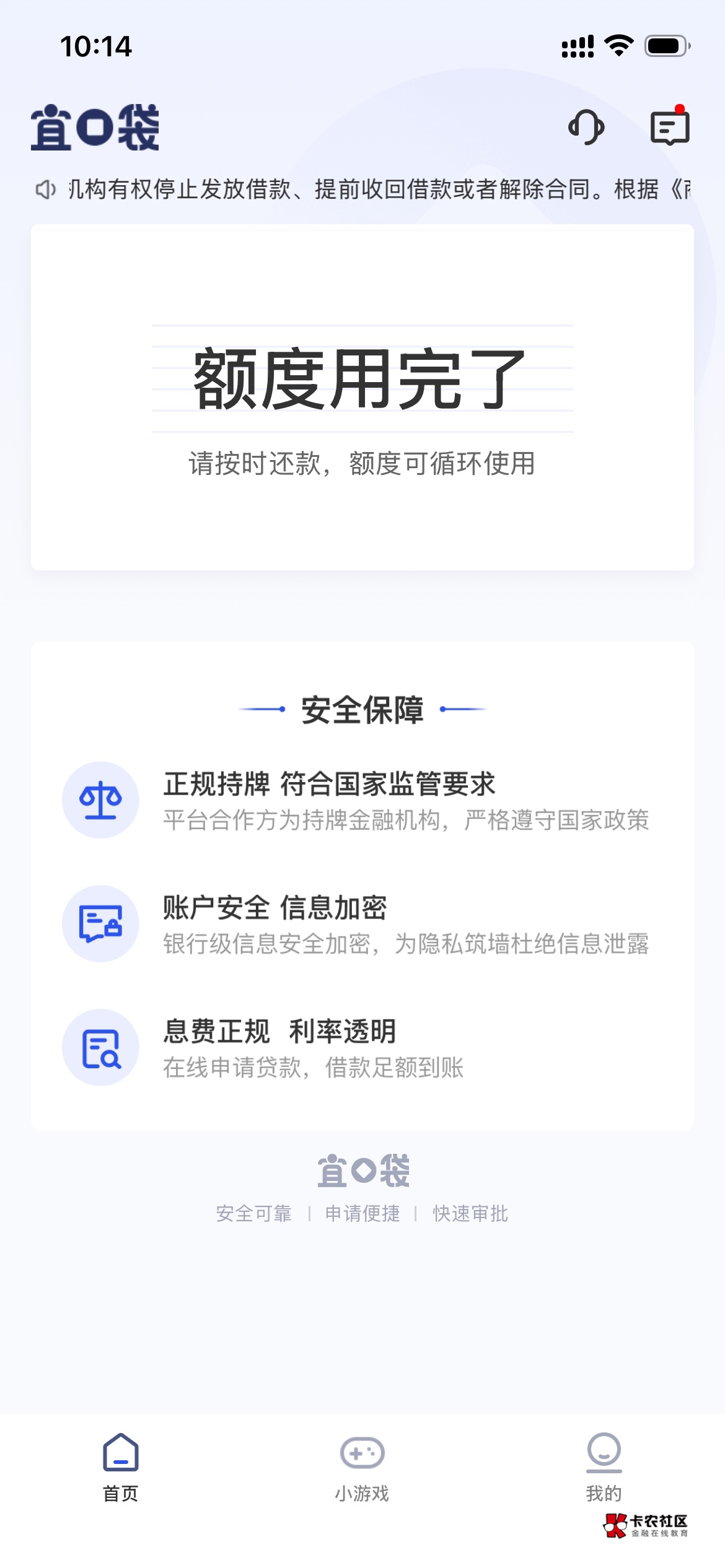Contact customer service via headset icon
The height and width of the screenshot is (1568, 725).
point(586,128)
